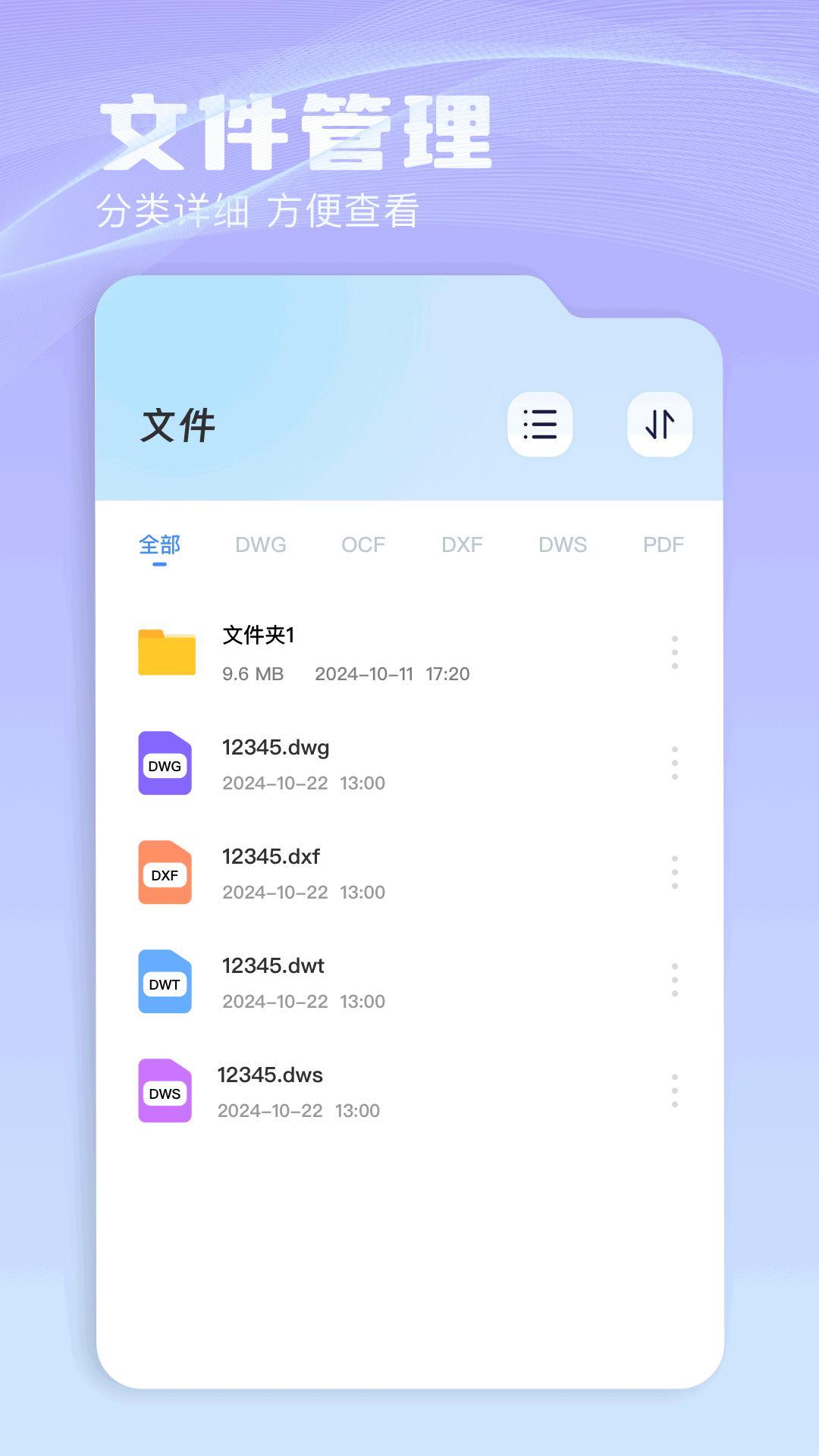Image resolution: width=819 pixels, height=1456 pixels.
Task: Switch to the DWG tab
Action: tap(261, 544)
